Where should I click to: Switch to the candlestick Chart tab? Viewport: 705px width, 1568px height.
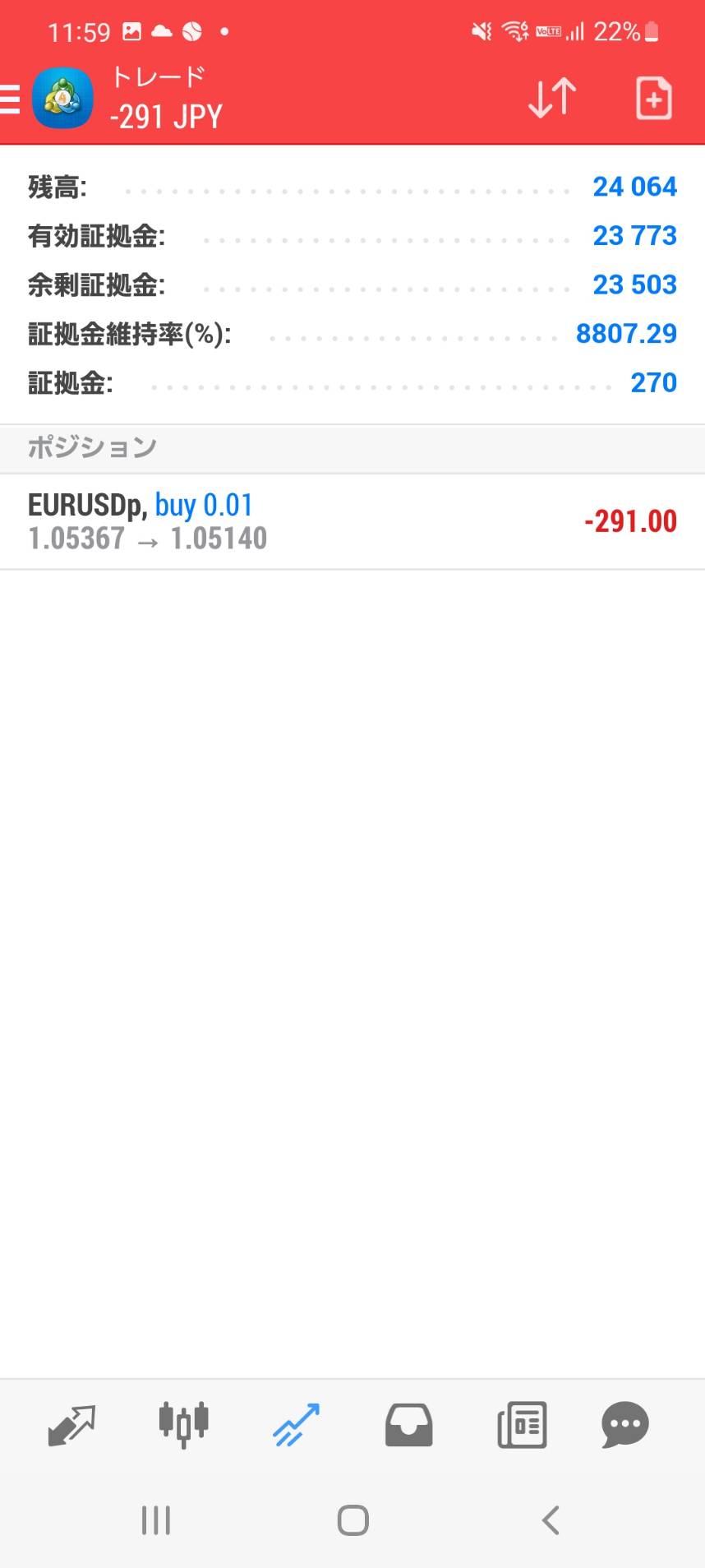[183, 1425]
